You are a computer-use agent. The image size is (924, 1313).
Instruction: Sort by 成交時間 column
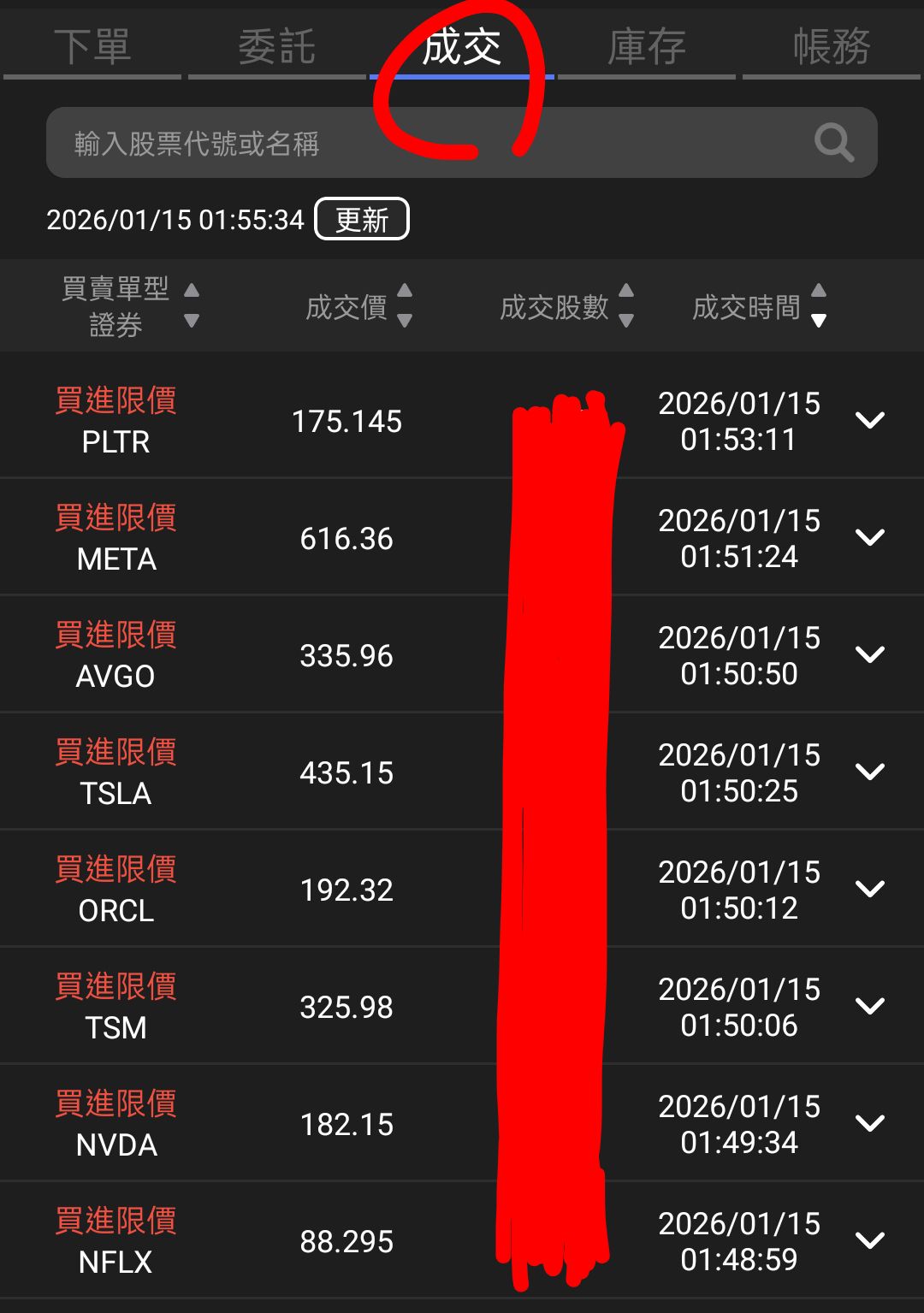[x=759, y=306]
